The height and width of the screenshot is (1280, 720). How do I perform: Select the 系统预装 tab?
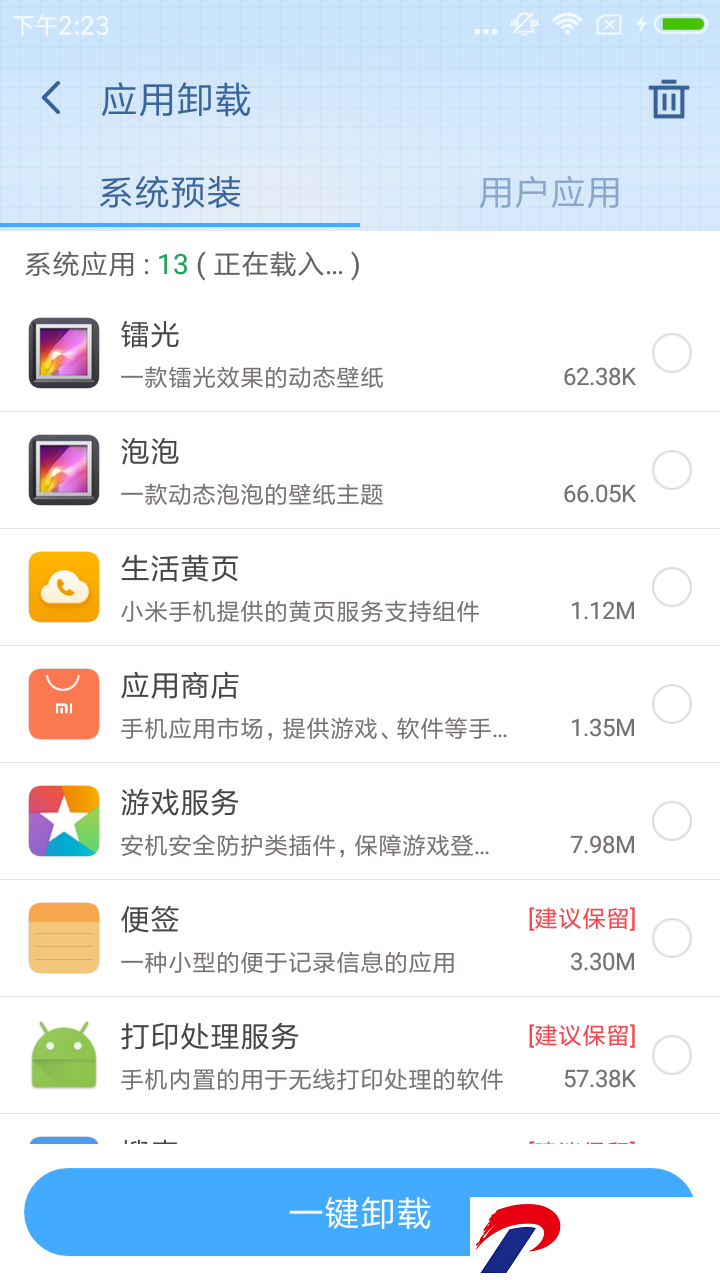[x=170, y=192]
